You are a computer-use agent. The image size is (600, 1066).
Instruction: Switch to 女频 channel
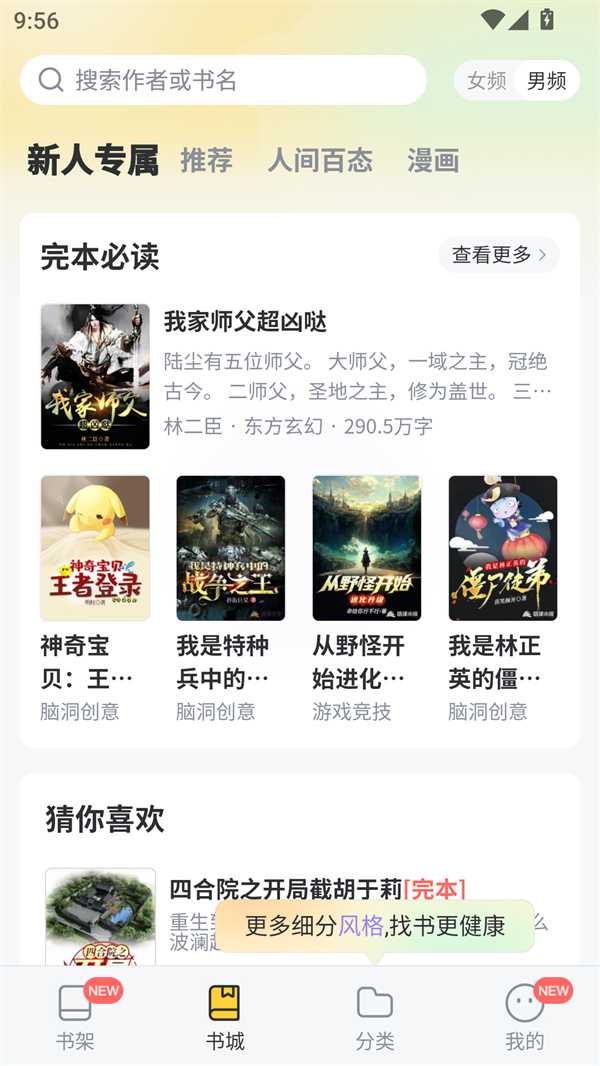(x=486, y=81)
